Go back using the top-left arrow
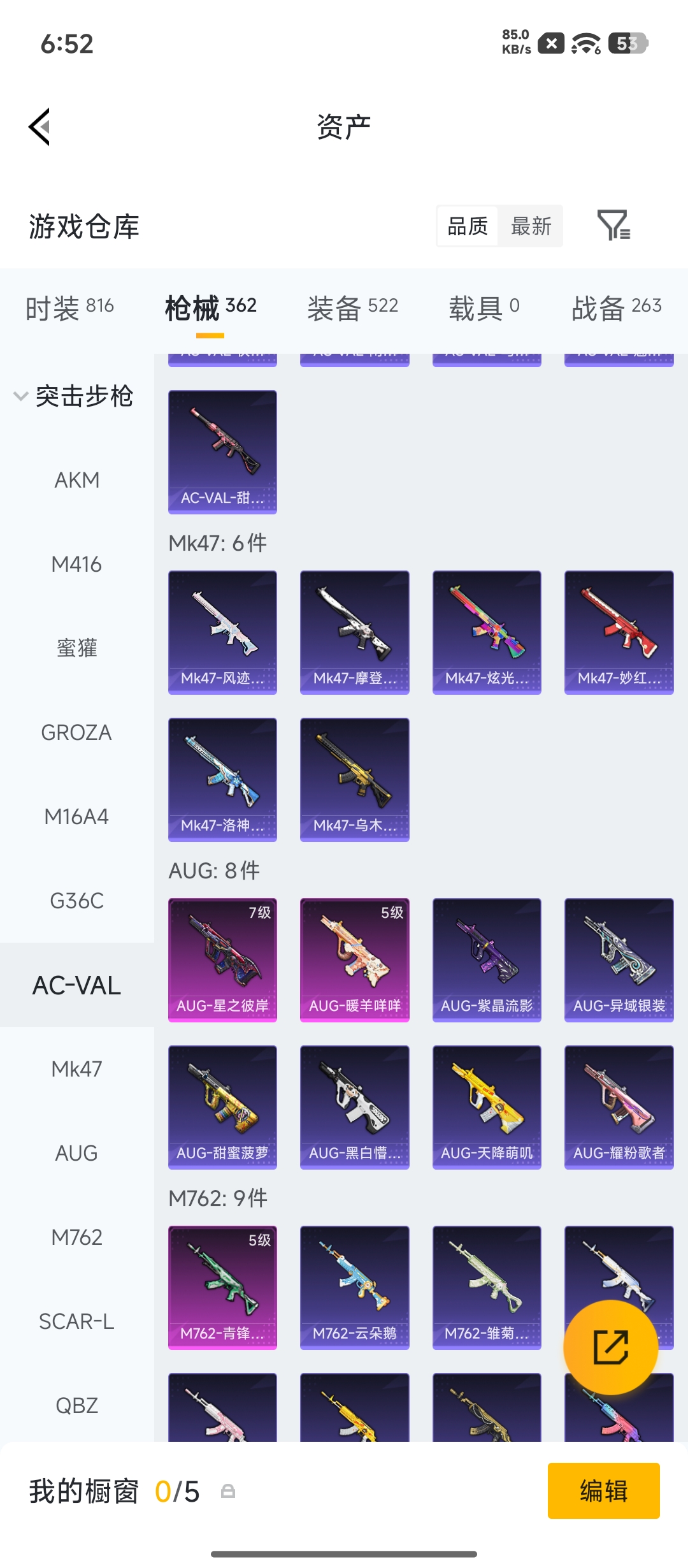The width and height of the screenshot is (688, 1568). (x=39, y=127)
